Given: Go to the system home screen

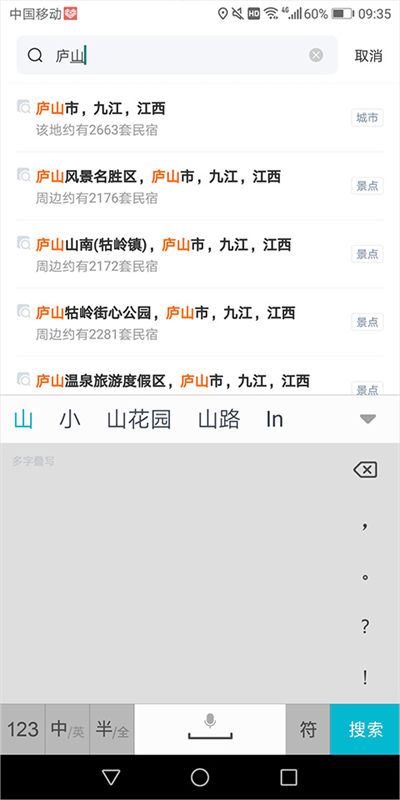Looking at the screenshot, I should coord(200,777).
